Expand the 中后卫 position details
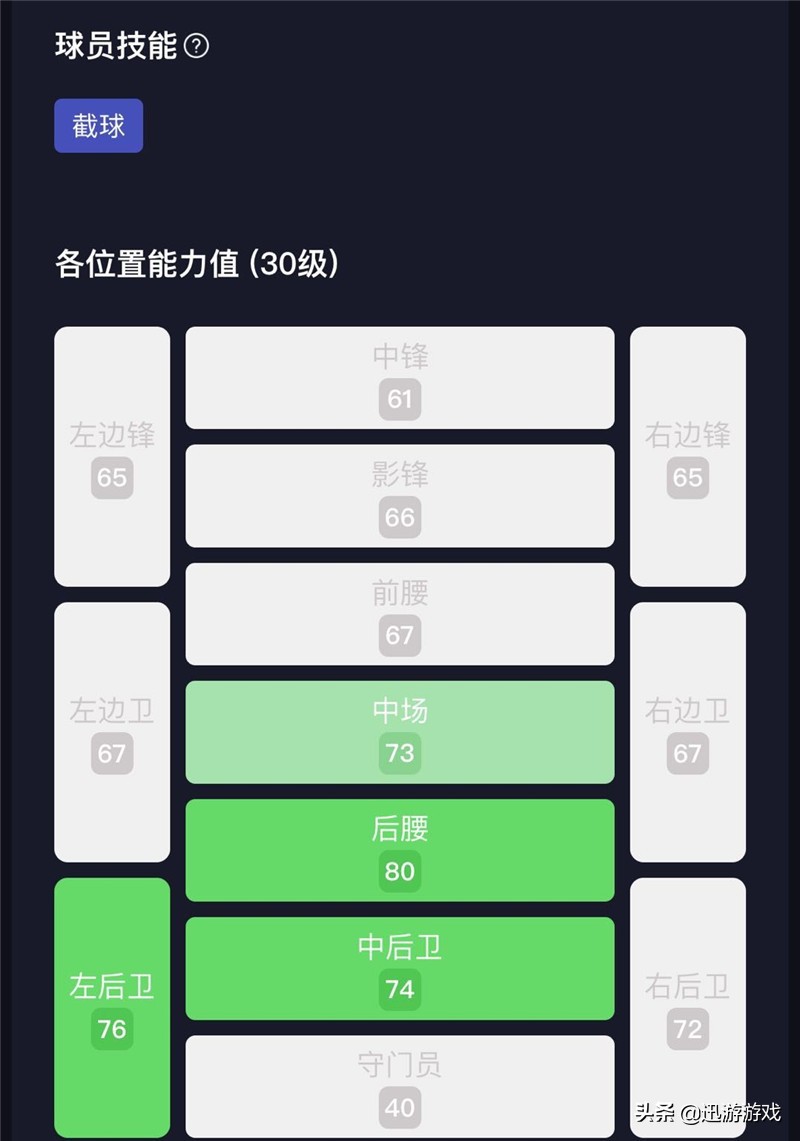This screenshot has height=1141, width=800. [400, 967]
